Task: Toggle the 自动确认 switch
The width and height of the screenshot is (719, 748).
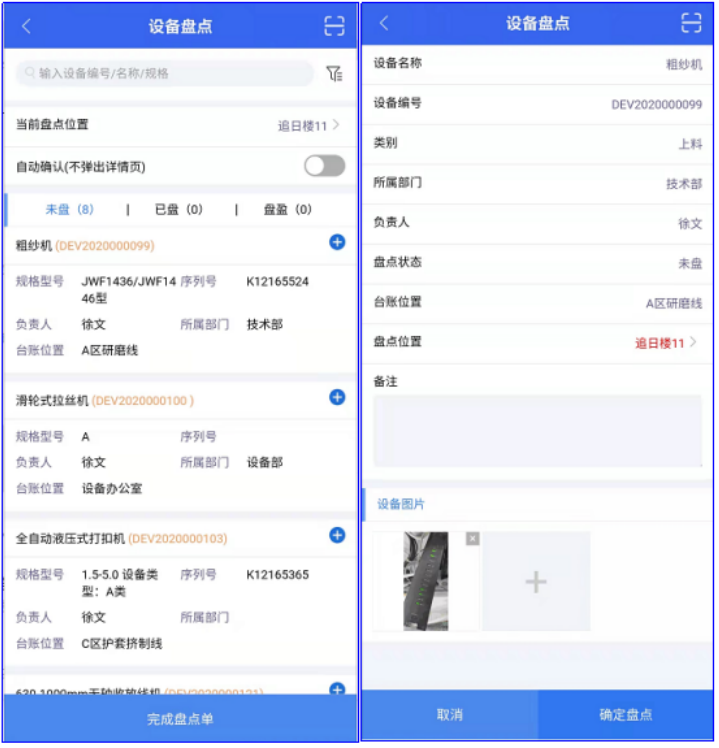Action: (x=325, y=166)
